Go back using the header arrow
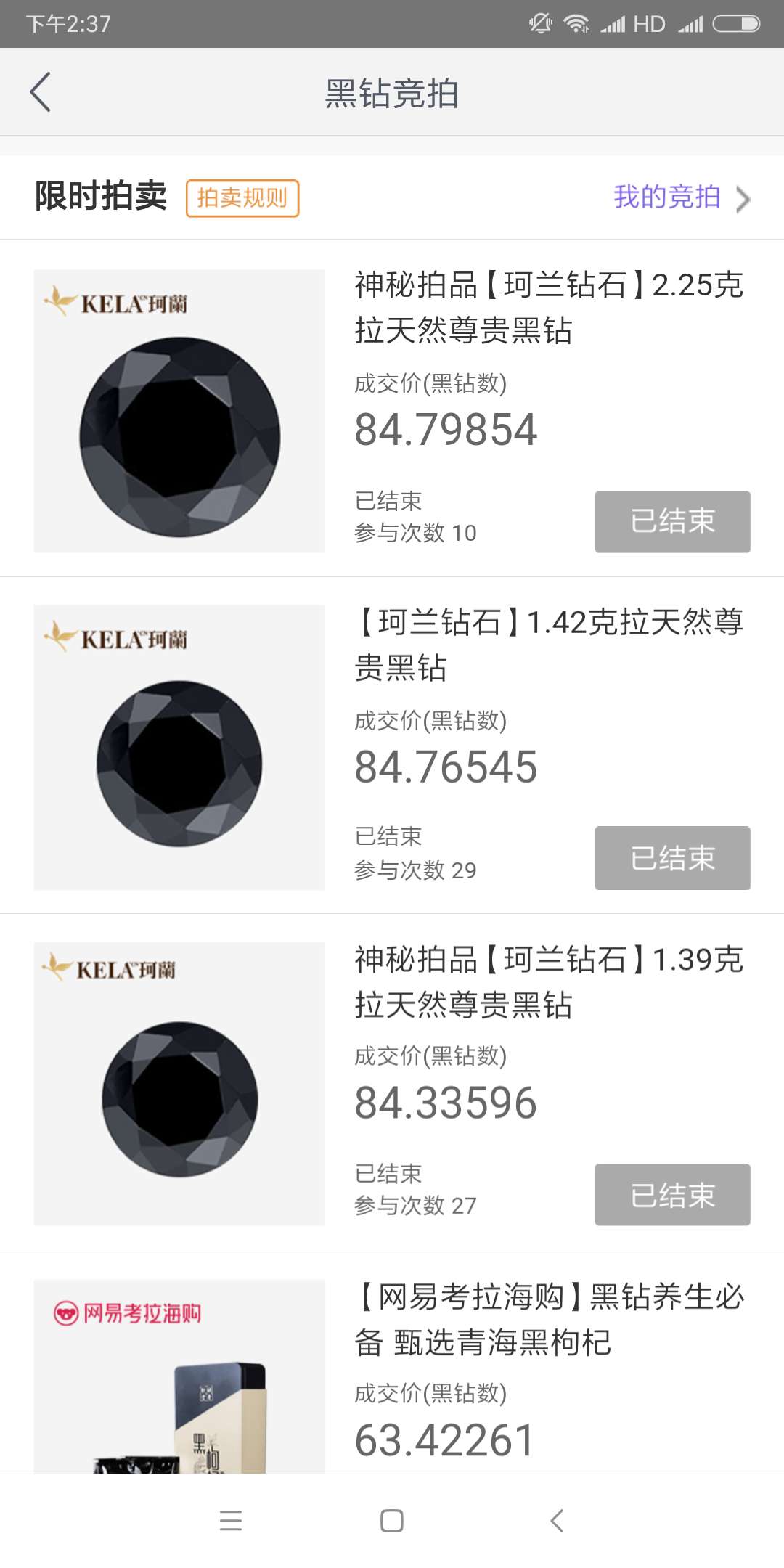The image size is (784, 1568). [x=41, y=92]
